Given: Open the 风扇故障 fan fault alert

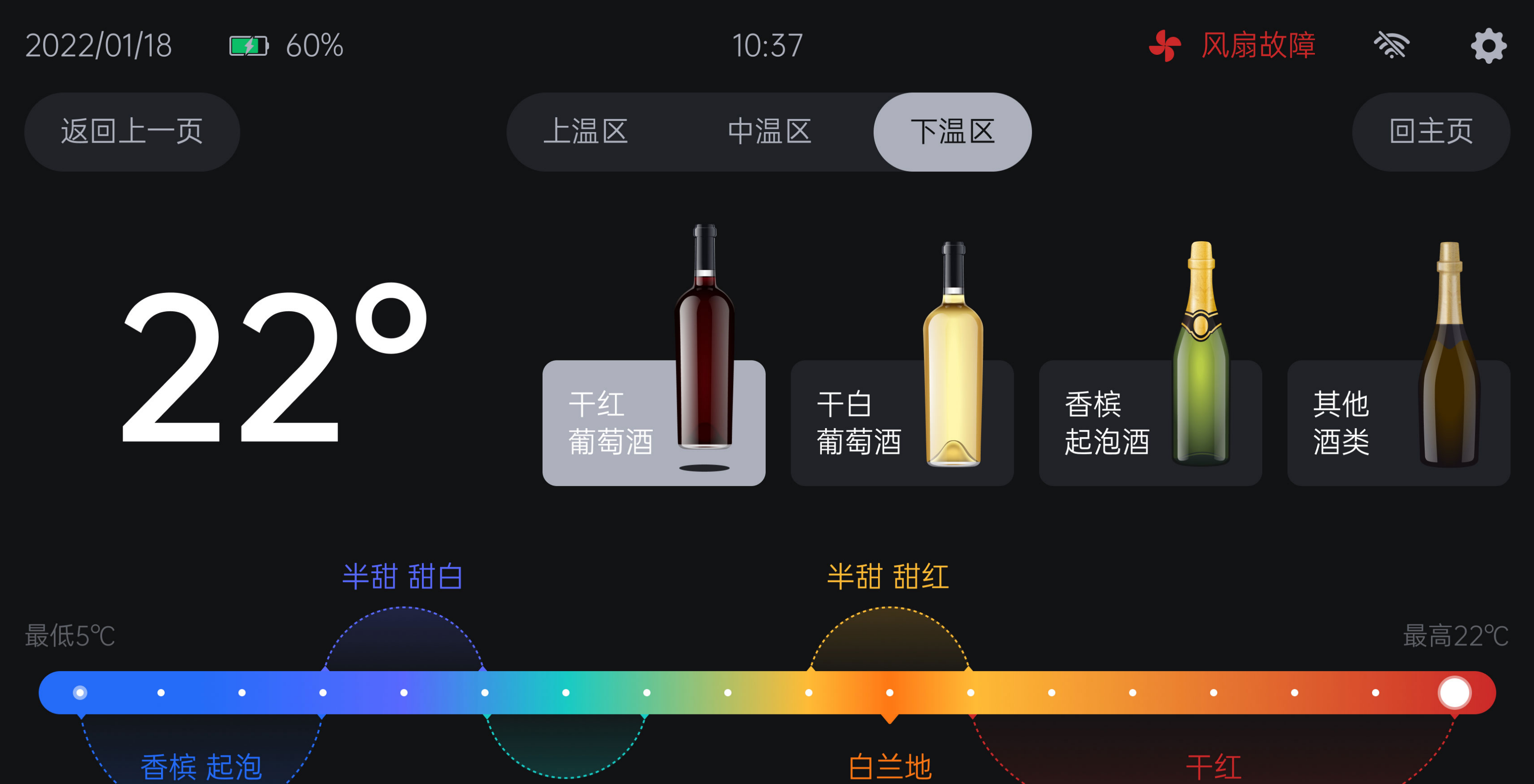Looking at the screenshot, I should (x=1232, y=46).
